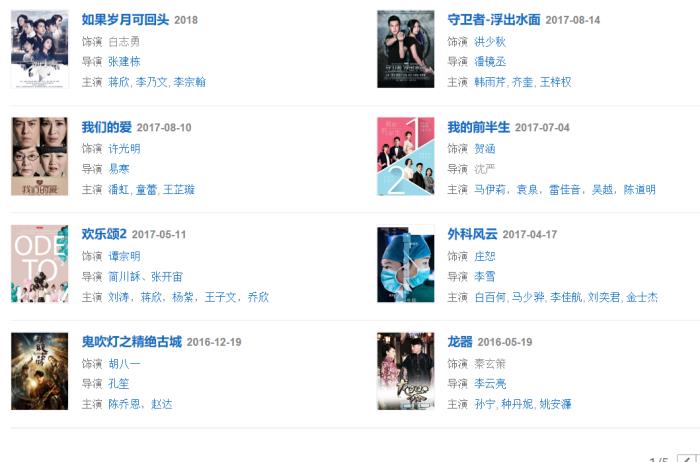700x462 pixels.
Task: Open 欢乐颂2 poster thumbnail
Action: tap(39, 264)
